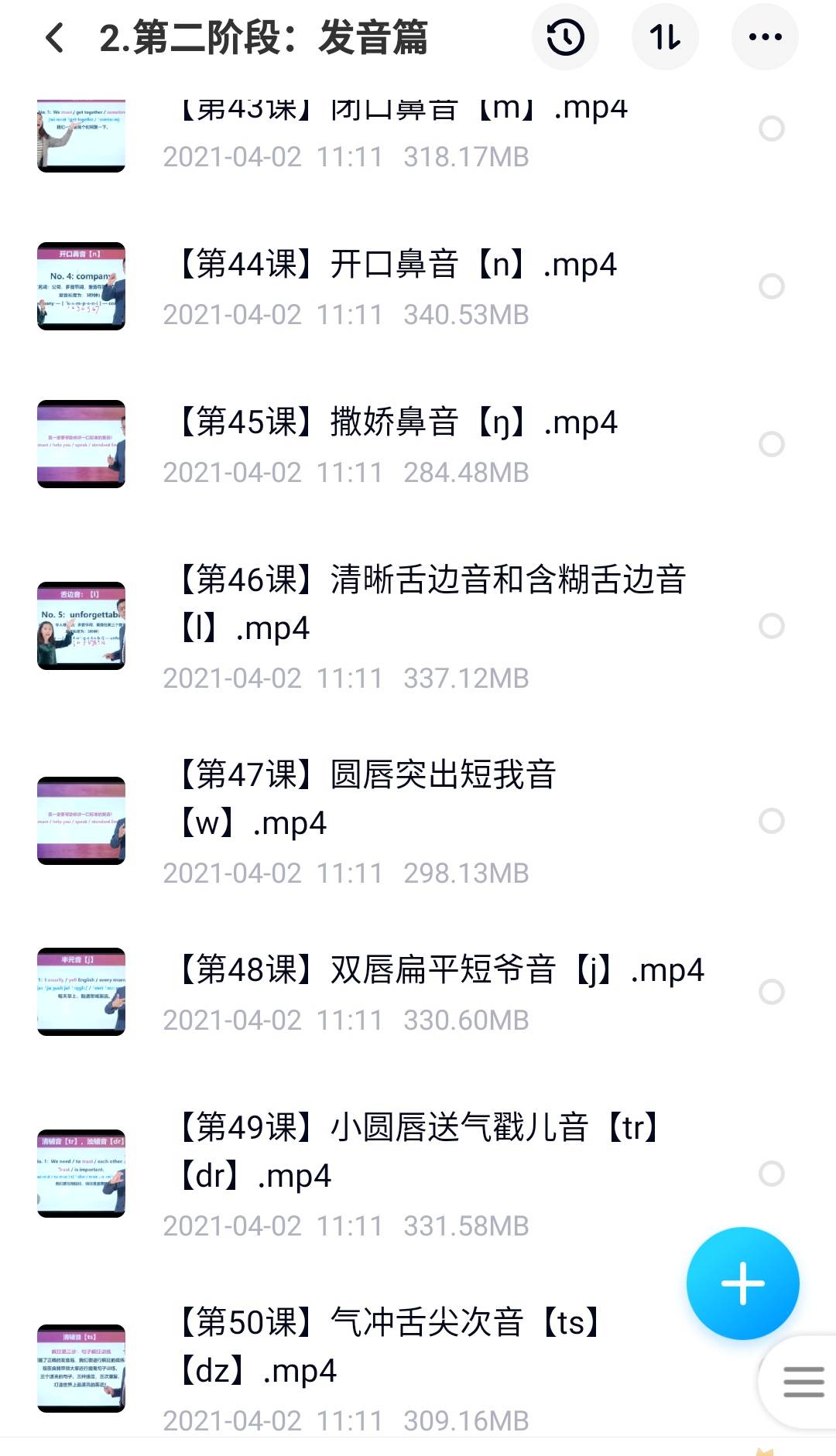Open the thumbnail of 第44课 video
The width and height of the screenshot is (836, 1456).
(x=82, y=289)
